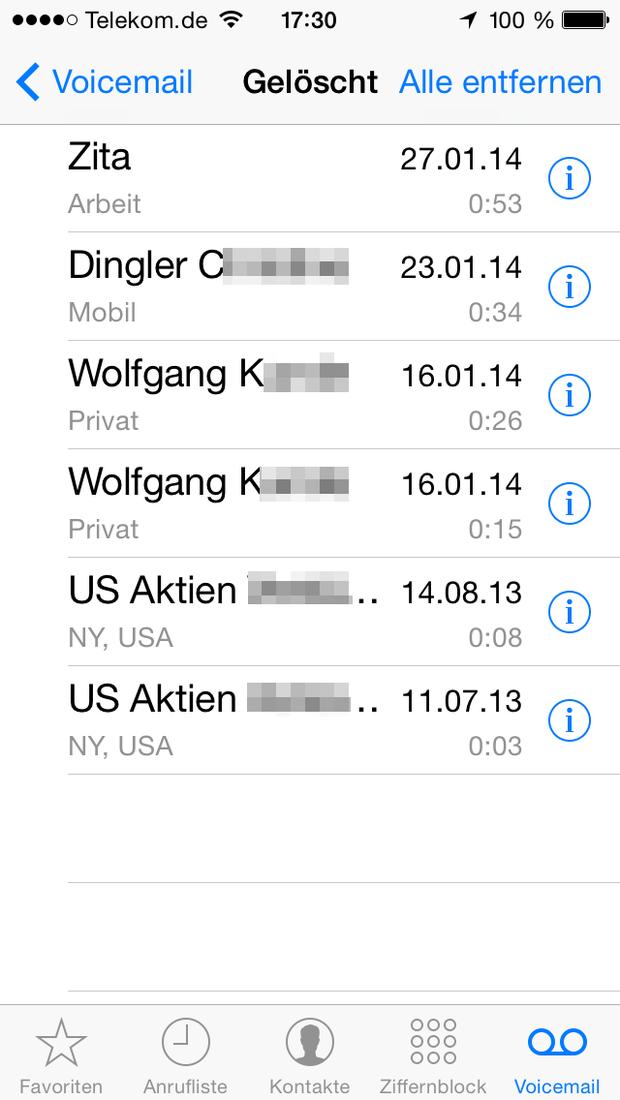The height and width of the screenshot is (1100, 620).
Task: Open info for US Aktien 11.07.13 voicemail
Action: 569,720
